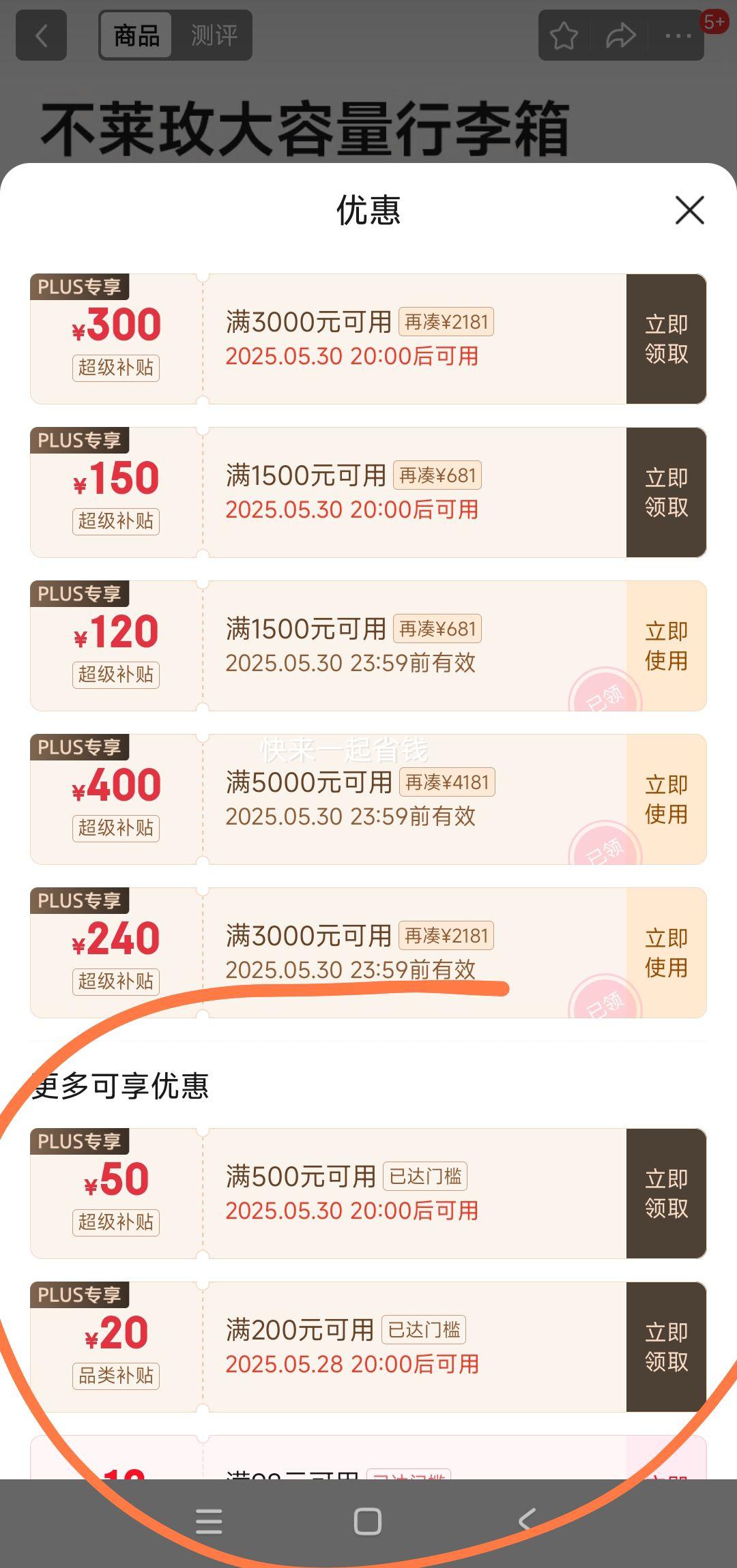The height and width of the screenshot is (1568, 737).
Task: Open the system recent apps menu
Action: point(209,1522)
